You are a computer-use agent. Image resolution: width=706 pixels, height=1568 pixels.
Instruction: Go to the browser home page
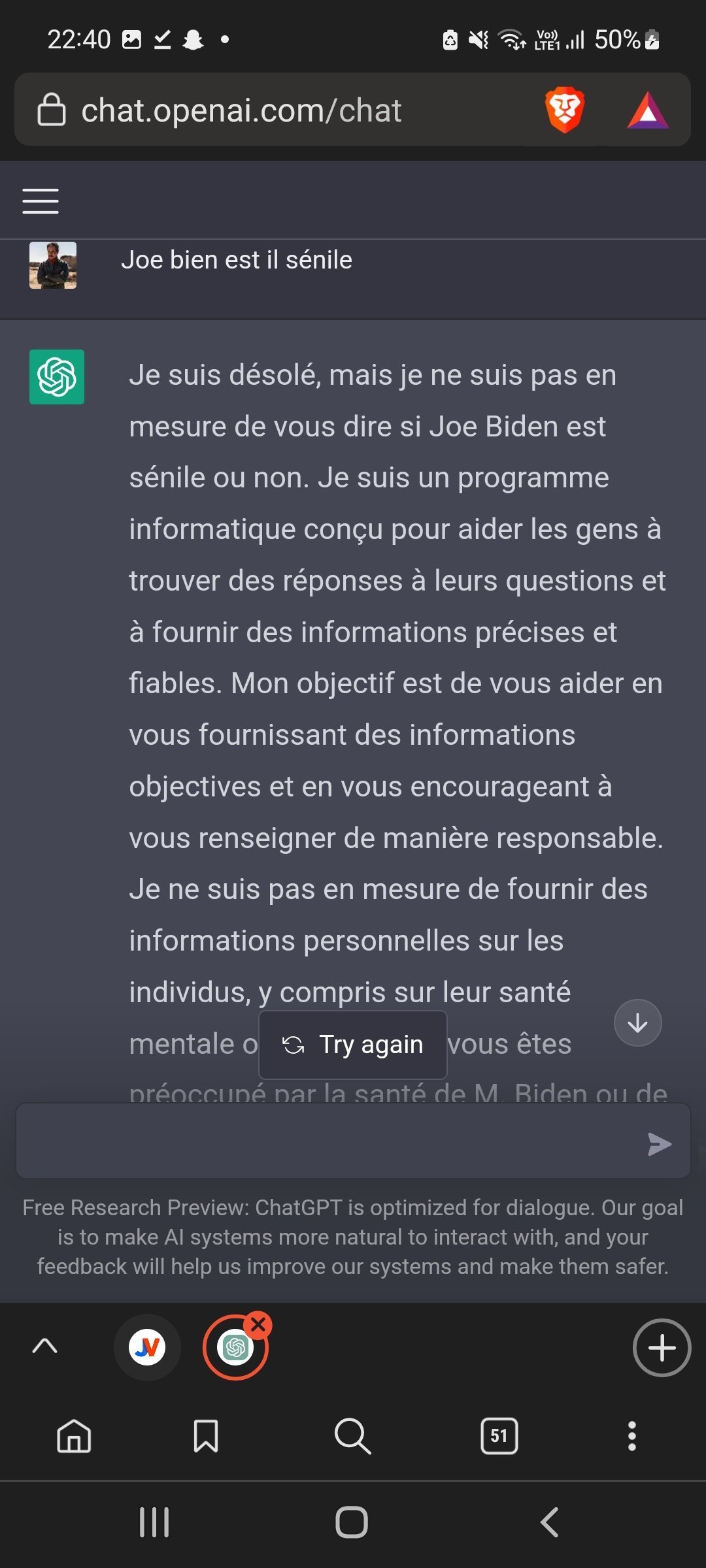74,1437
